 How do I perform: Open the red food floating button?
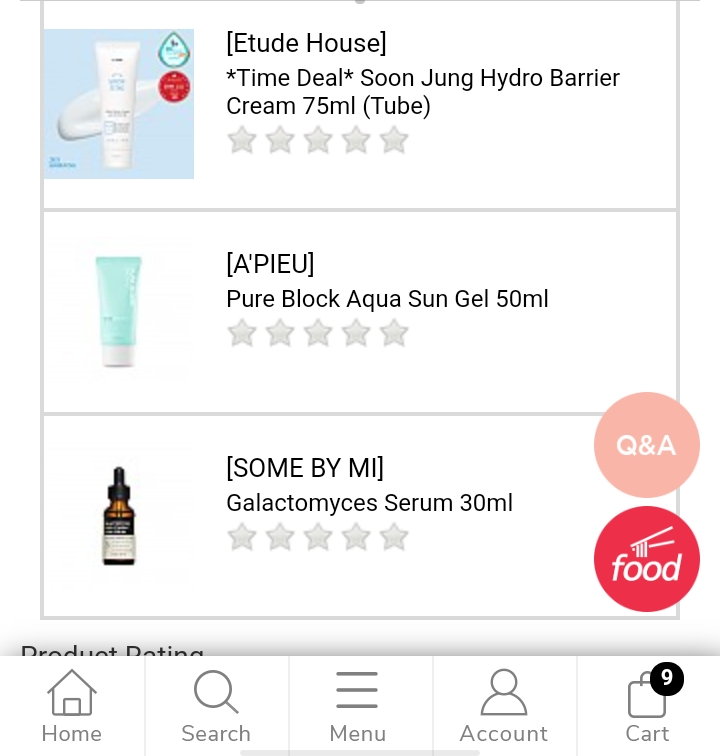pyautogui.click(x=646, y=559)
